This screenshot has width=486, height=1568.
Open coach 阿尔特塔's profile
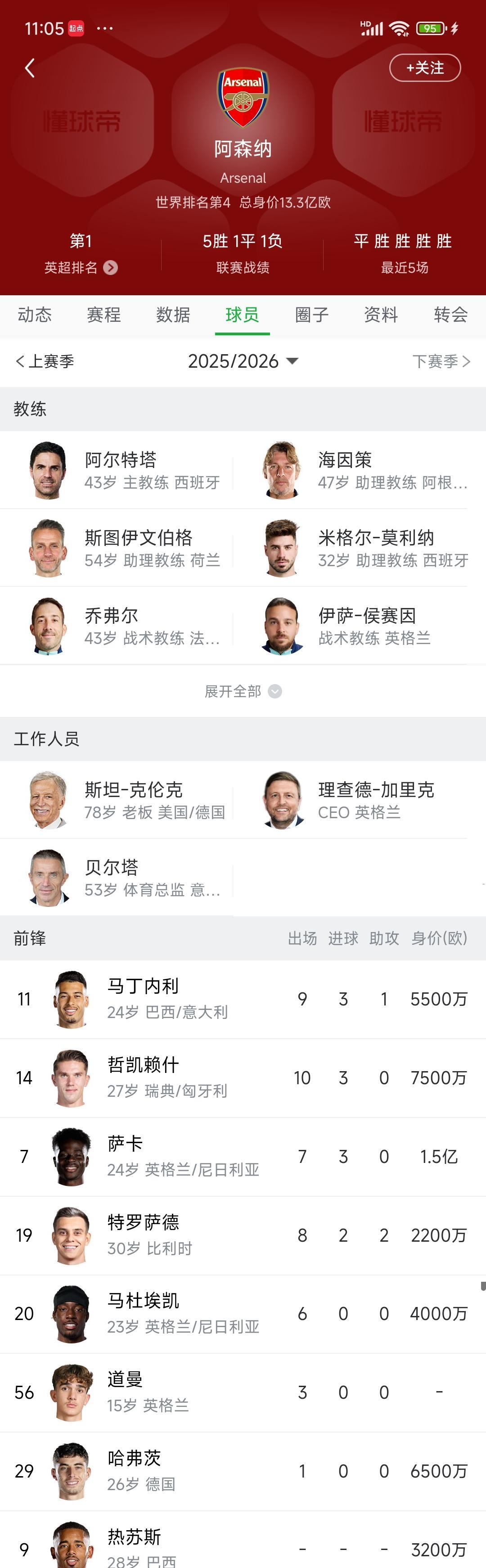pos(121,470)
